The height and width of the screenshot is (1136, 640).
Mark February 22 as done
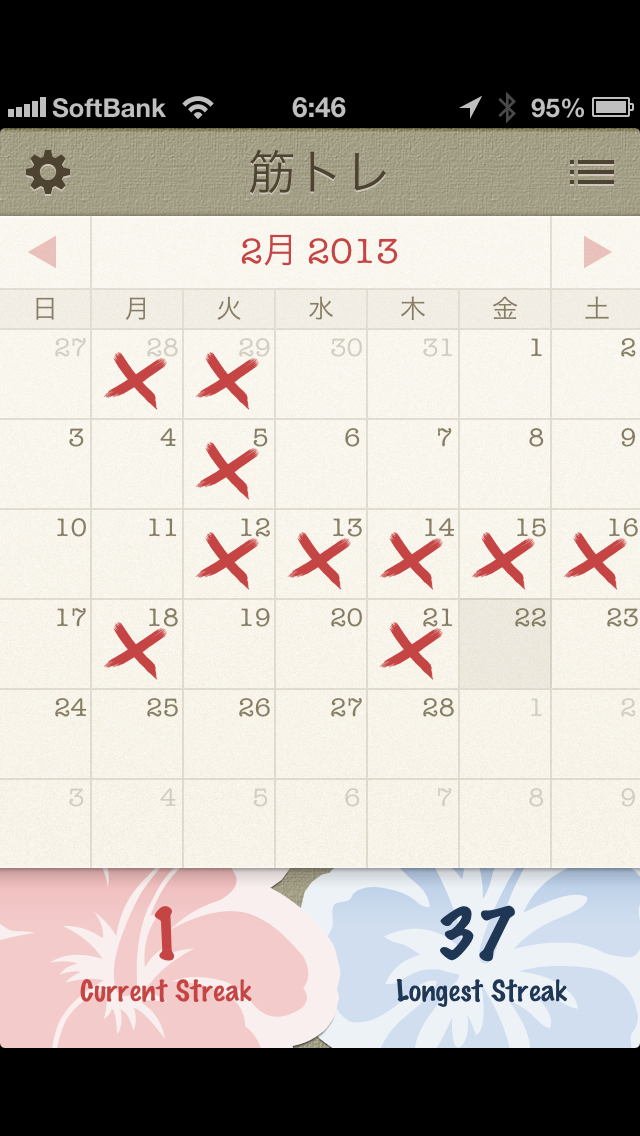coord(505,645)
